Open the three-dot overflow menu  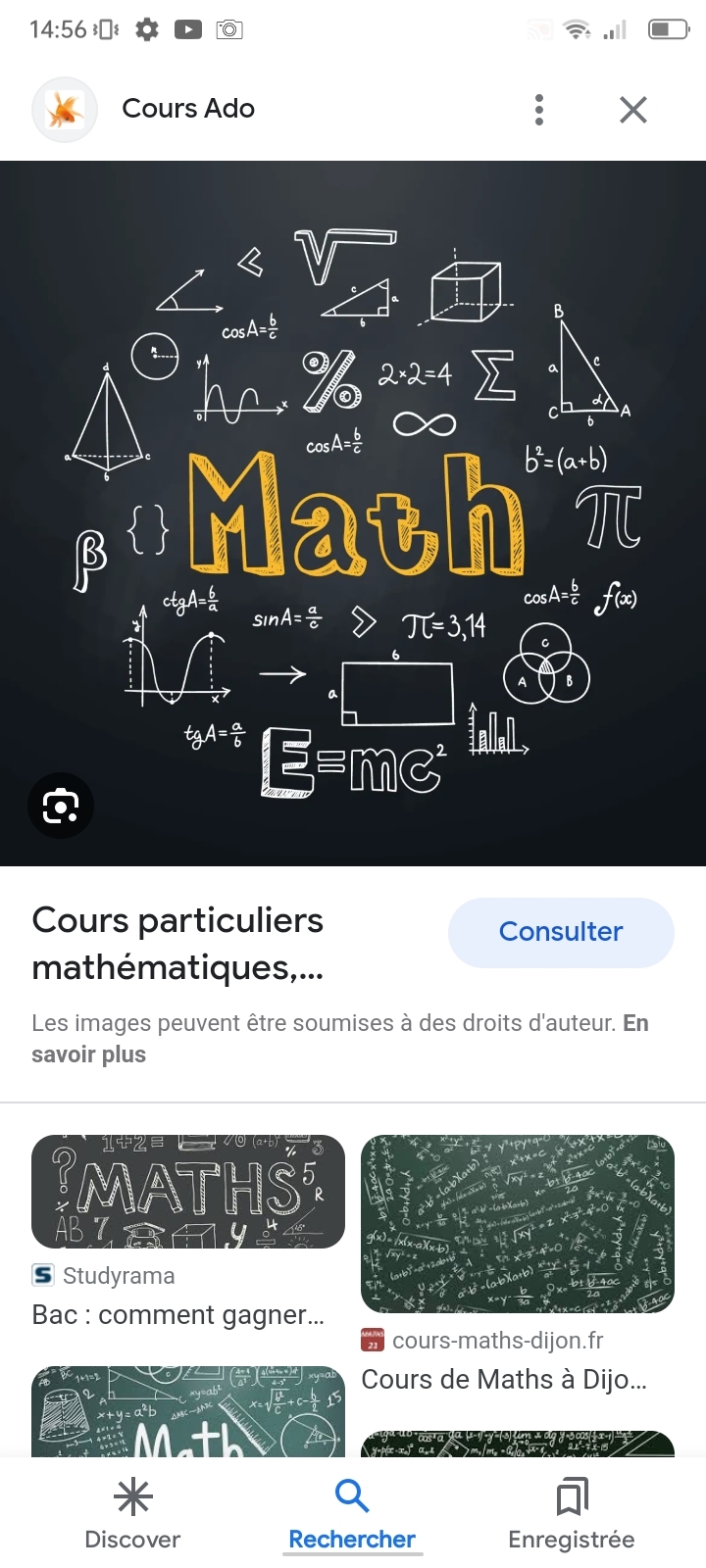(x=538, y=110)
